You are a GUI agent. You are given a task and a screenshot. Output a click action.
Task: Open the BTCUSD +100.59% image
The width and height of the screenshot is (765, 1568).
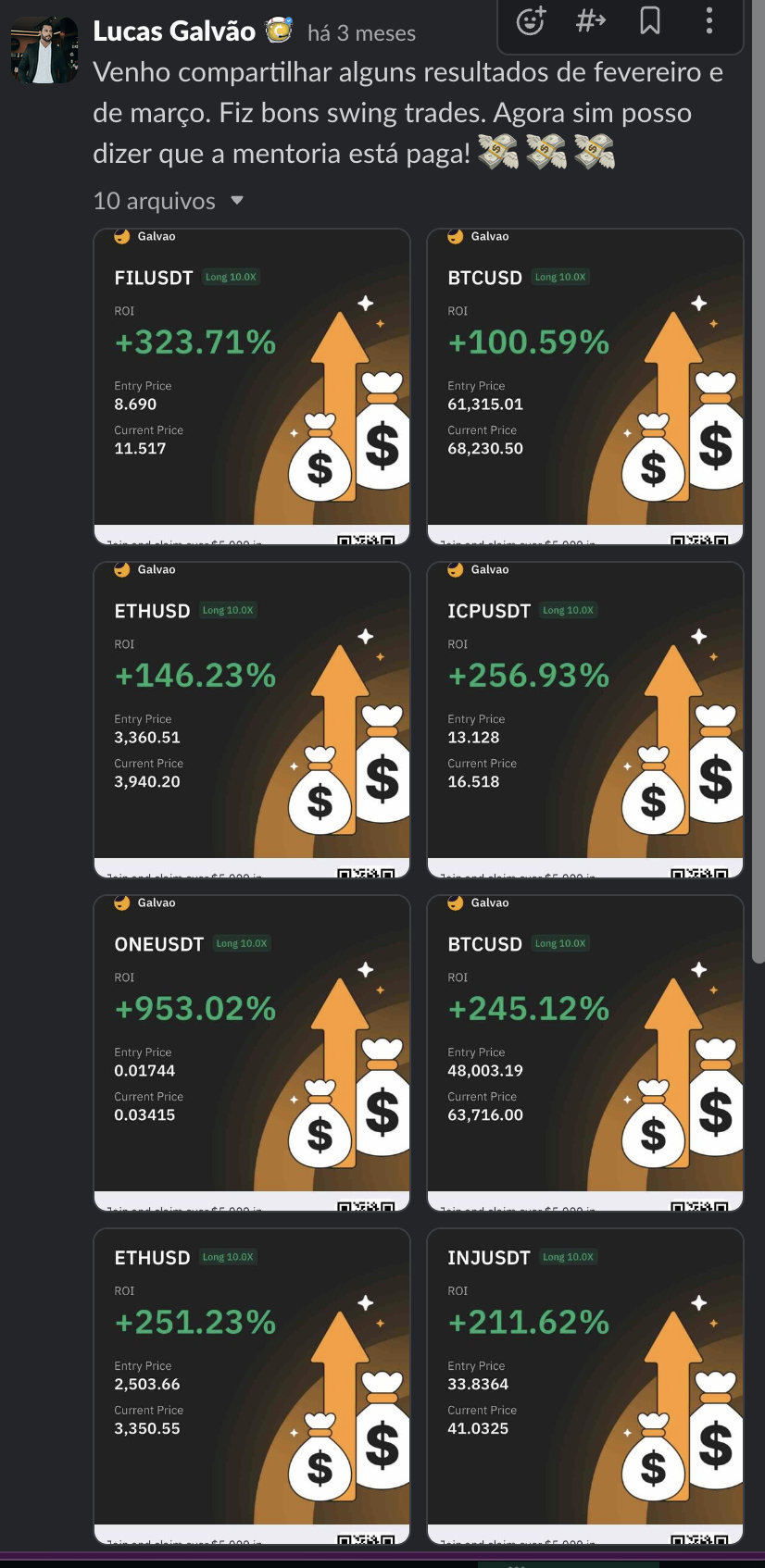[585, 387]
